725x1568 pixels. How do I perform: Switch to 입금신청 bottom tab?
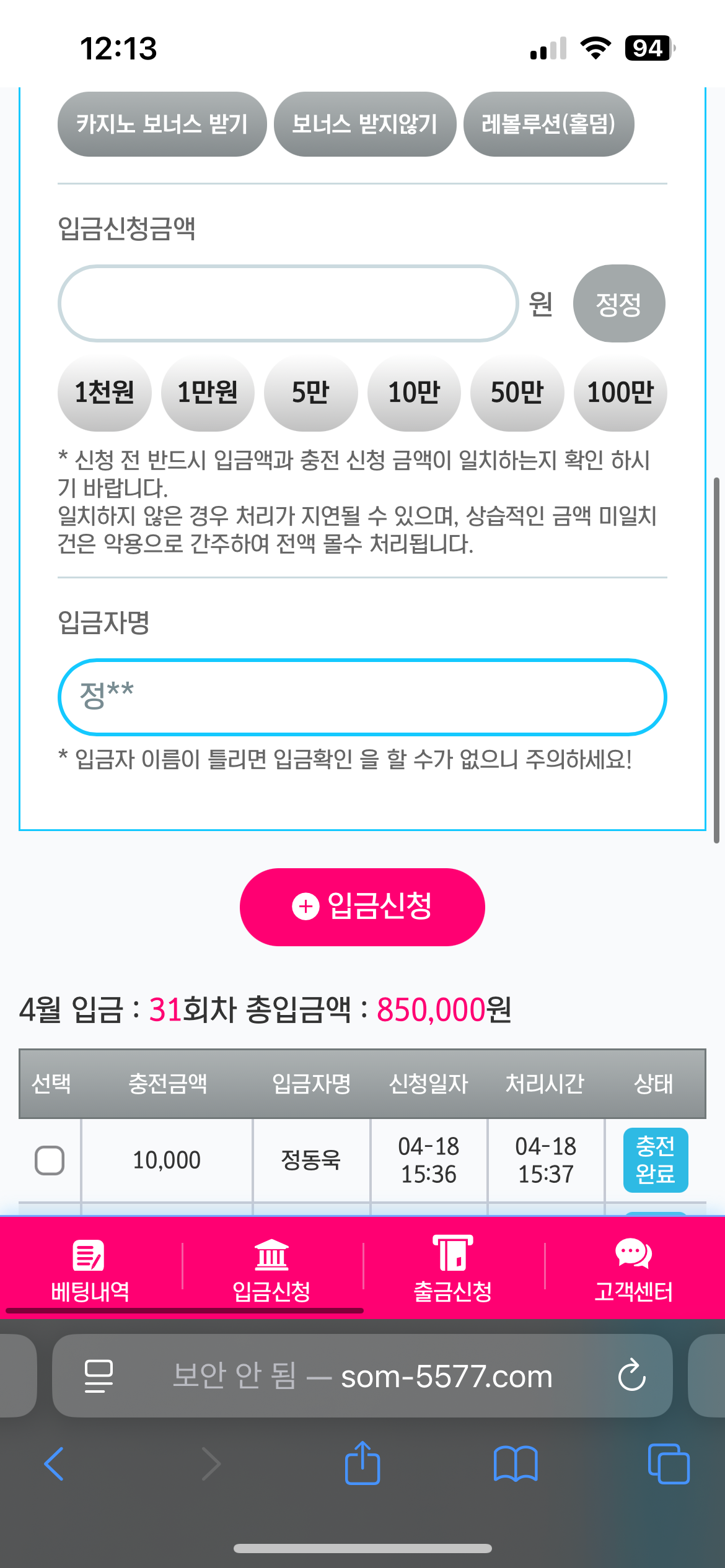pos(271,1271)
